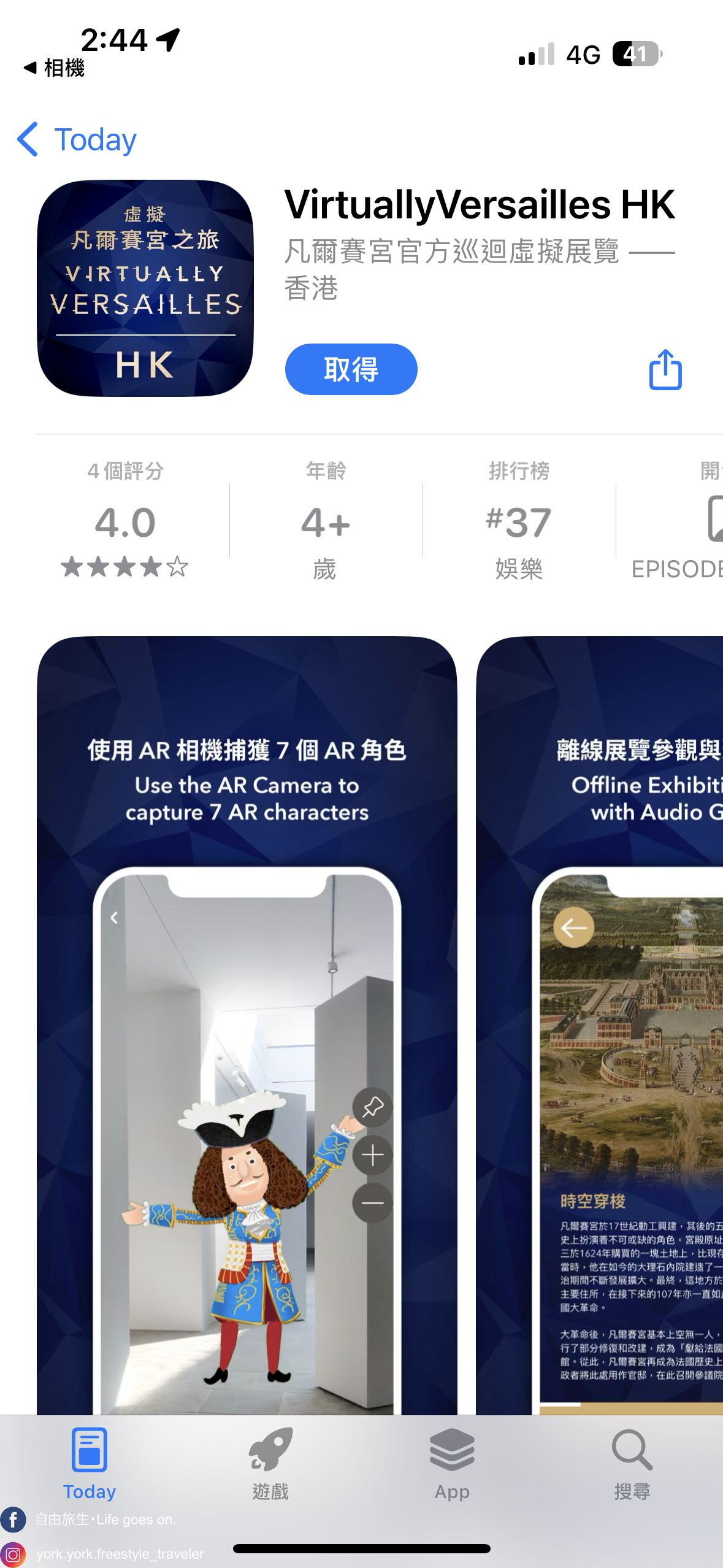The height and width of the screenshot is (1568, 723).
Task: Tap 取得 to download the app
Action: [x=351, y=369]
